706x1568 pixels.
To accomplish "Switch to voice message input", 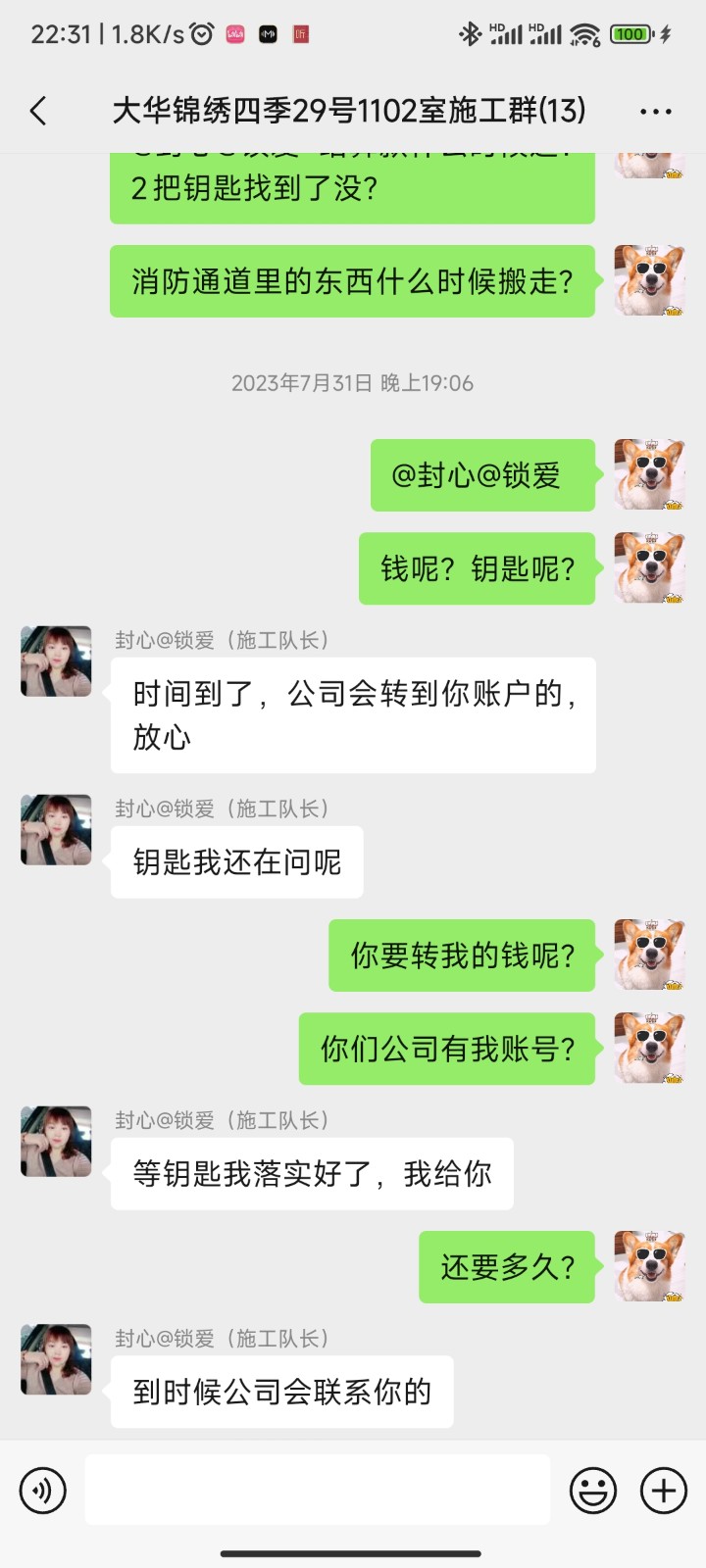I will (43, 1491).
